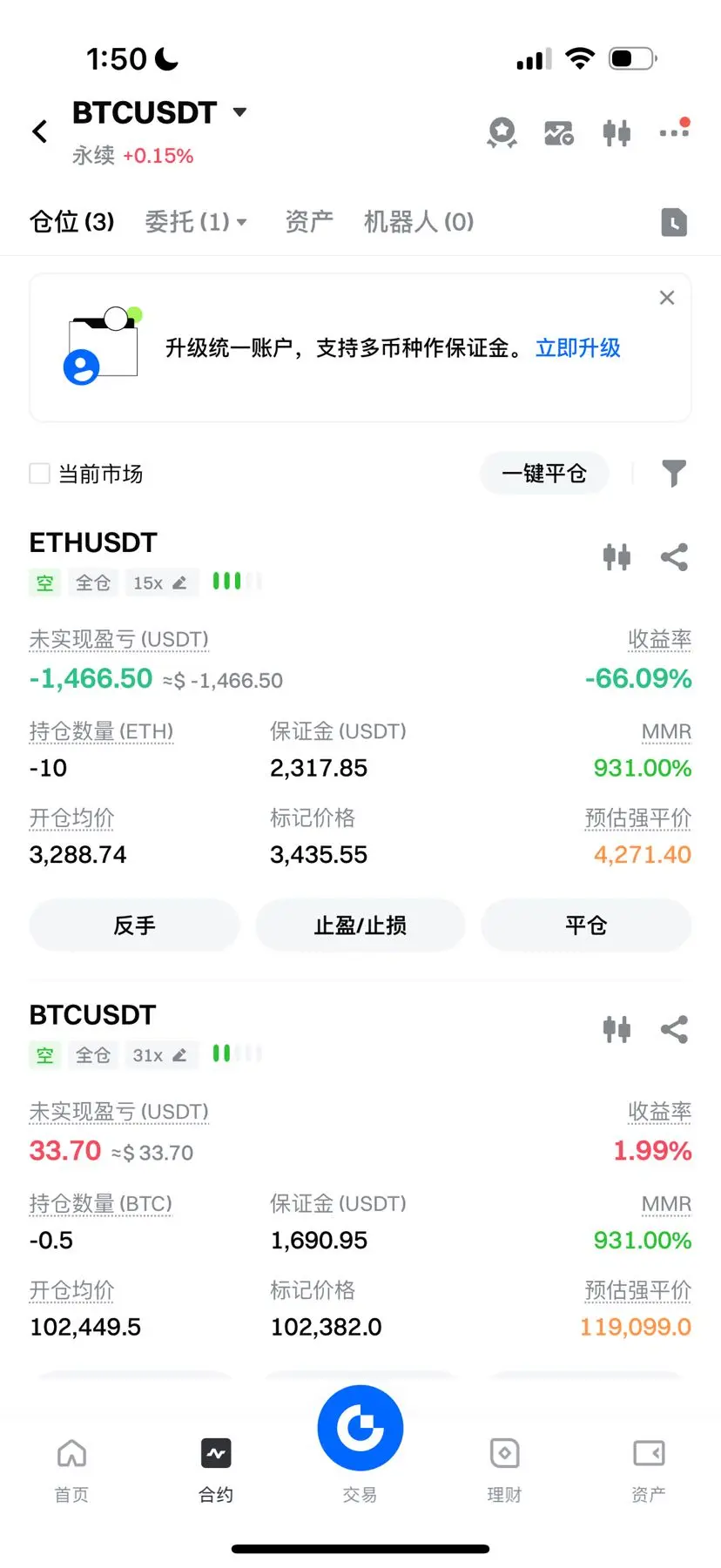721x1568 pixels.
Task: Set 止盈/止损 for the ETHUSDT position
Action: [x=360, y=925]
